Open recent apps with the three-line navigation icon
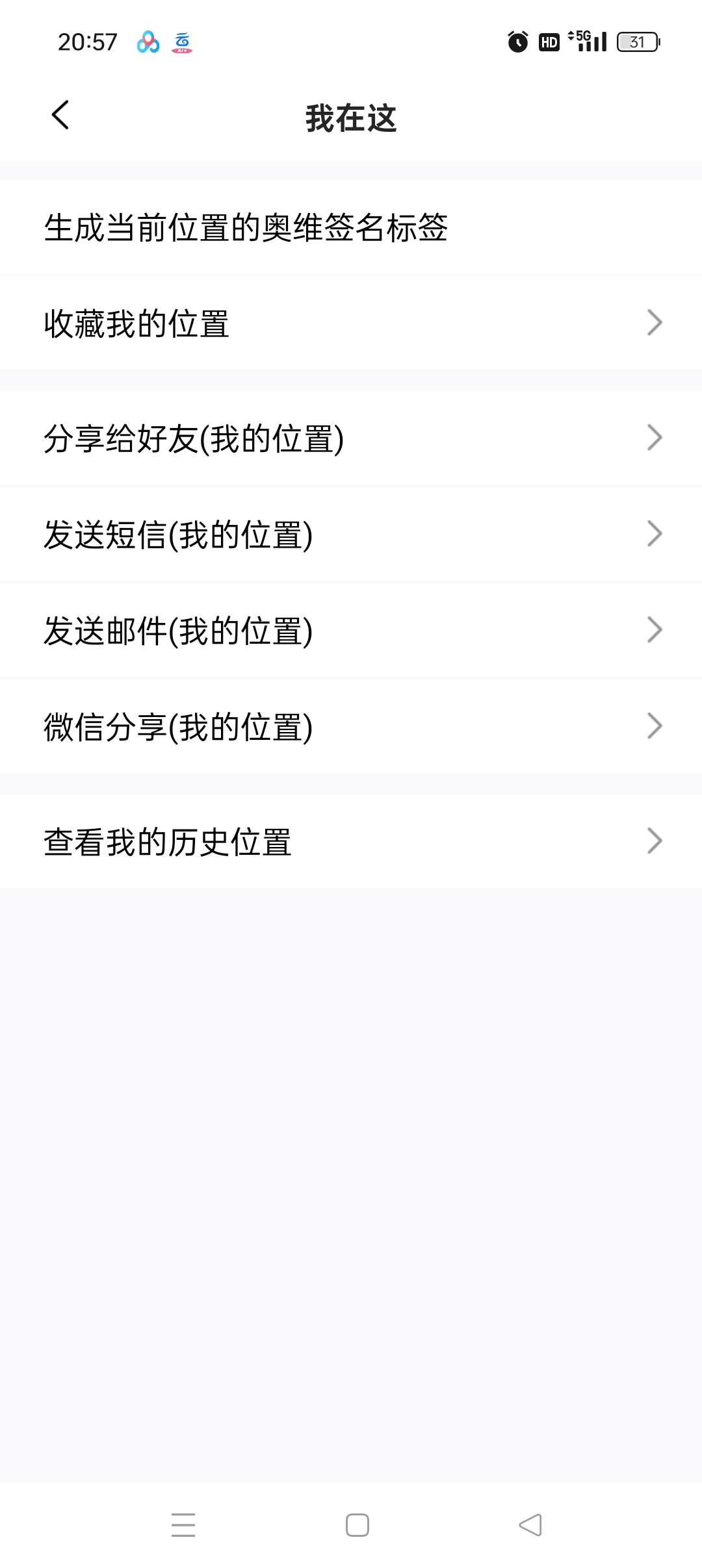Viewport: 702px width, 1568px height. click(x=183, y=1525)
